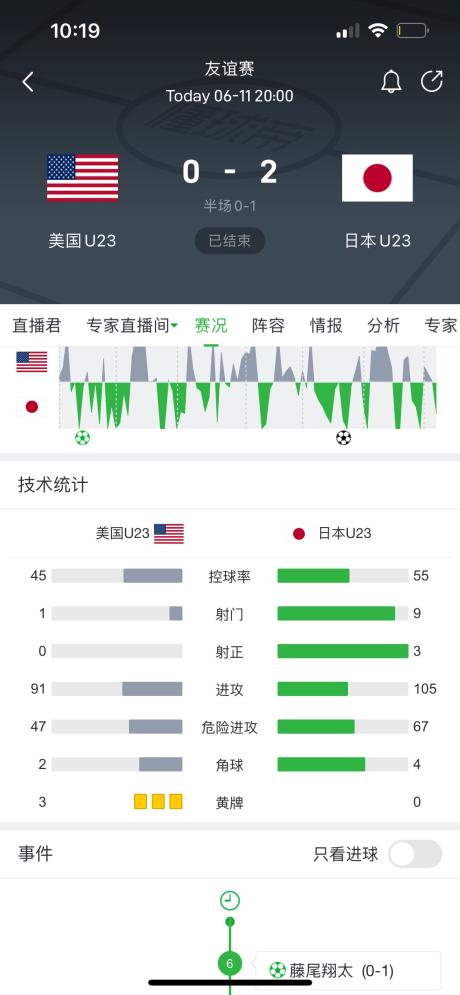Open the 情报 tab
This screenshot has height=995, width=460.
[x=326, y=326]
